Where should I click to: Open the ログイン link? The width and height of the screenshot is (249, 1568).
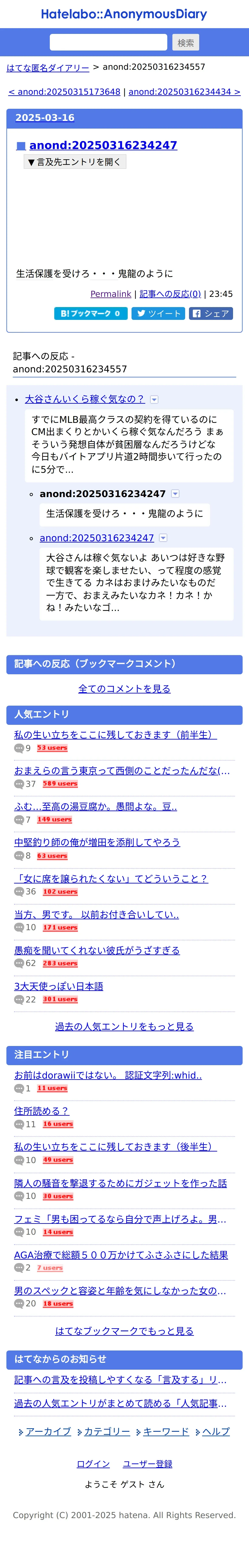pos(93,1464)
